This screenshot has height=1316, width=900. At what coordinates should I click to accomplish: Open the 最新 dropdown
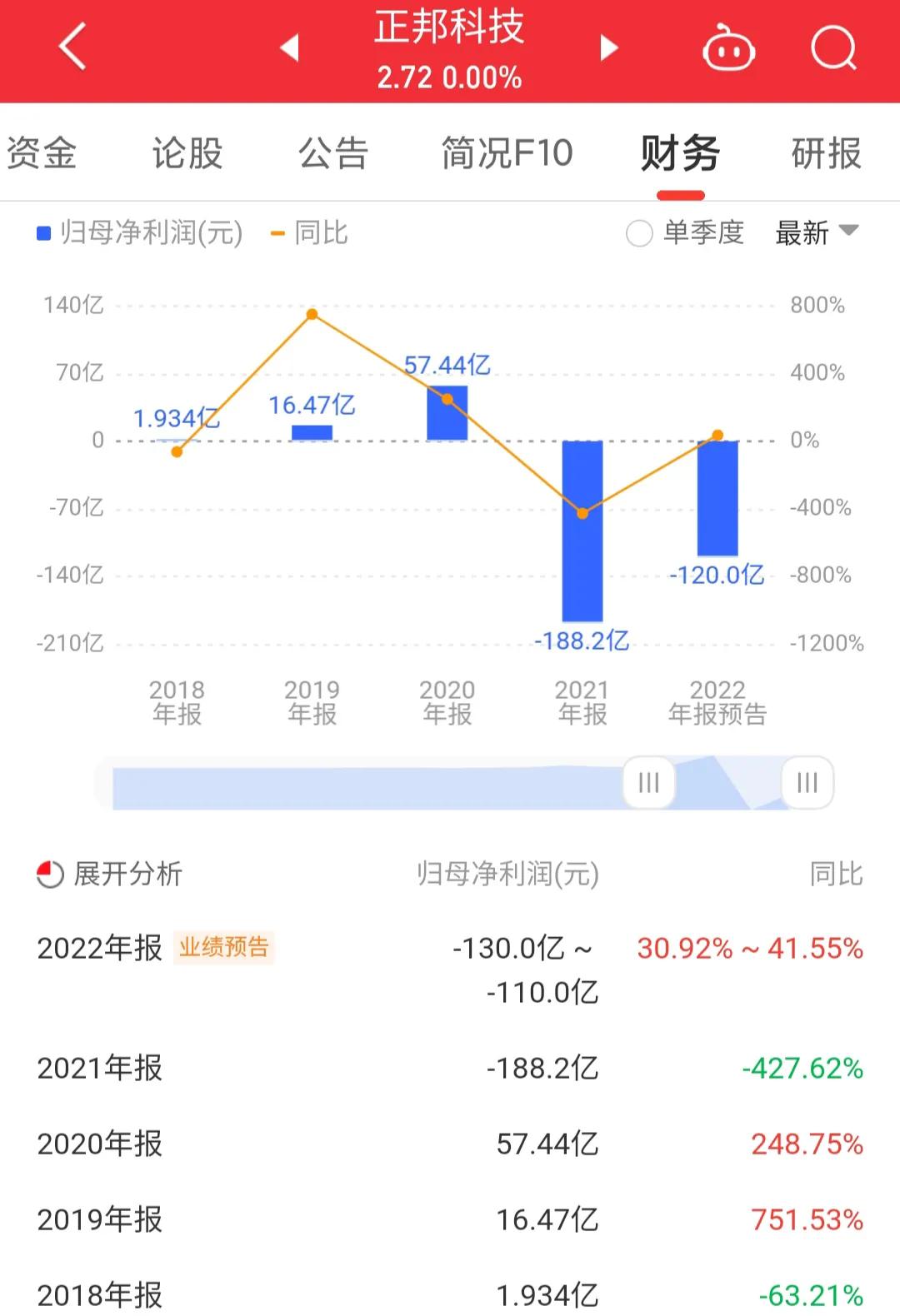pyautogui.click(x=801, y=234)
